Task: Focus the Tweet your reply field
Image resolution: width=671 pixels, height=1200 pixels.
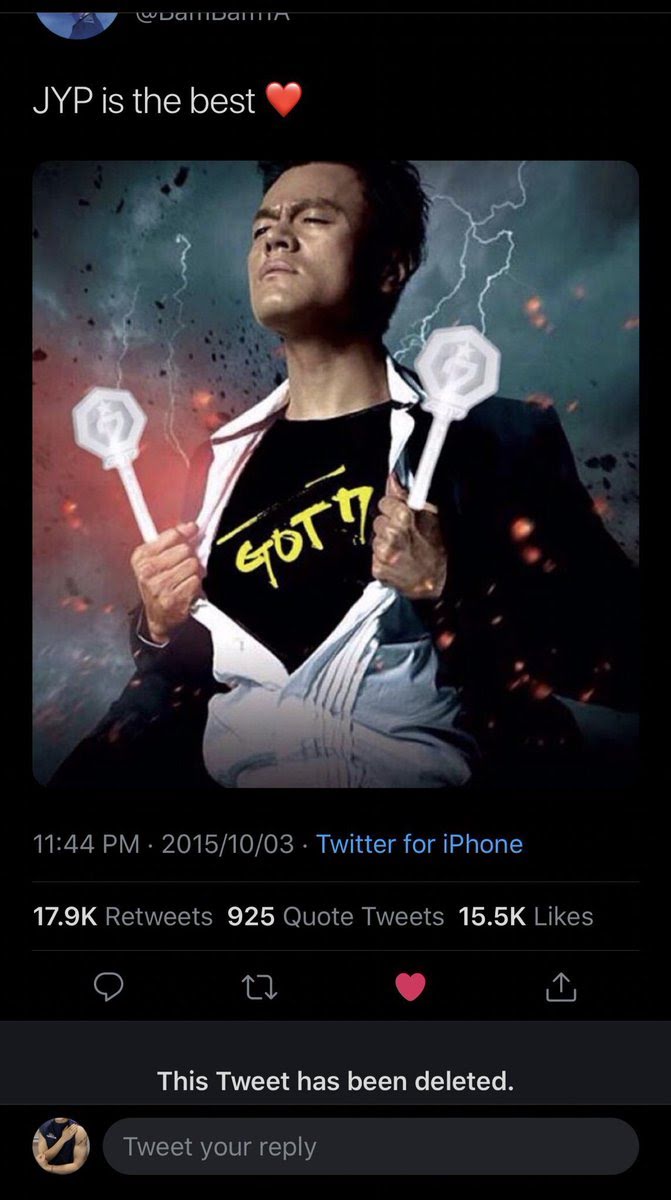Action: pos(370,1146)
